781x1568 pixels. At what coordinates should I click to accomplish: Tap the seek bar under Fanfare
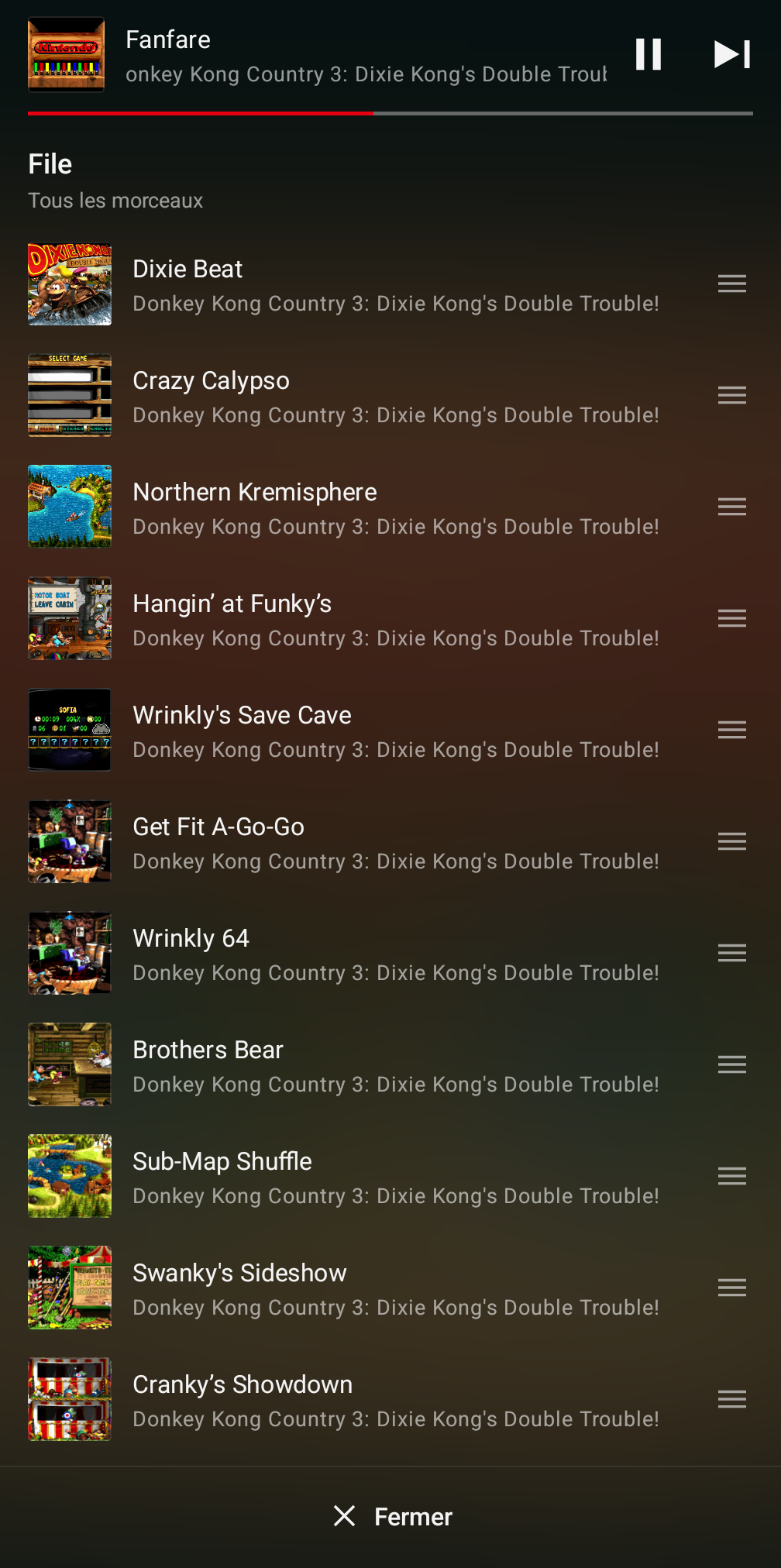[390, 113]
